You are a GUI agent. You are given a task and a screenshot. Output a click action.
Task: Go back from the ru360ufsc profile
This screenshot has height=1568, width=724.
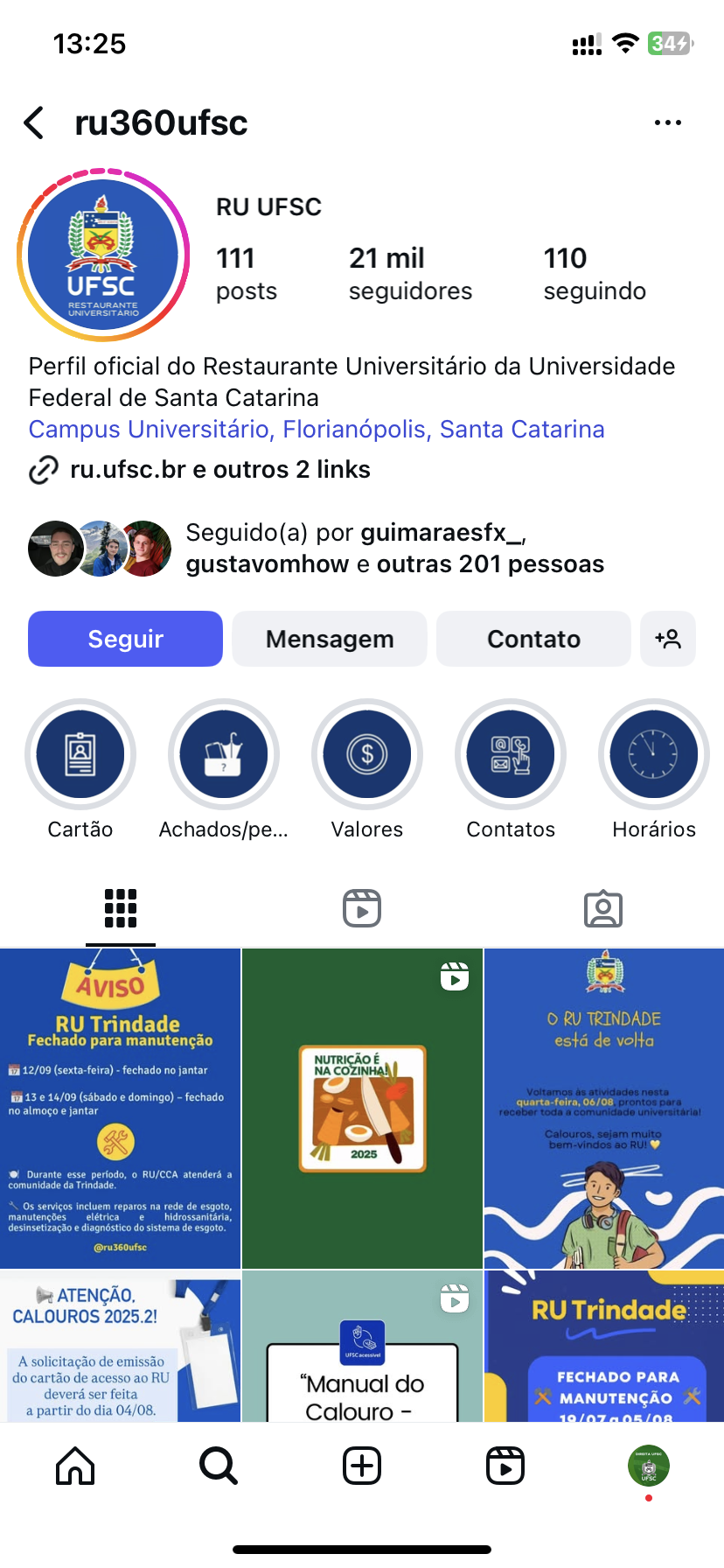point(35,123)
